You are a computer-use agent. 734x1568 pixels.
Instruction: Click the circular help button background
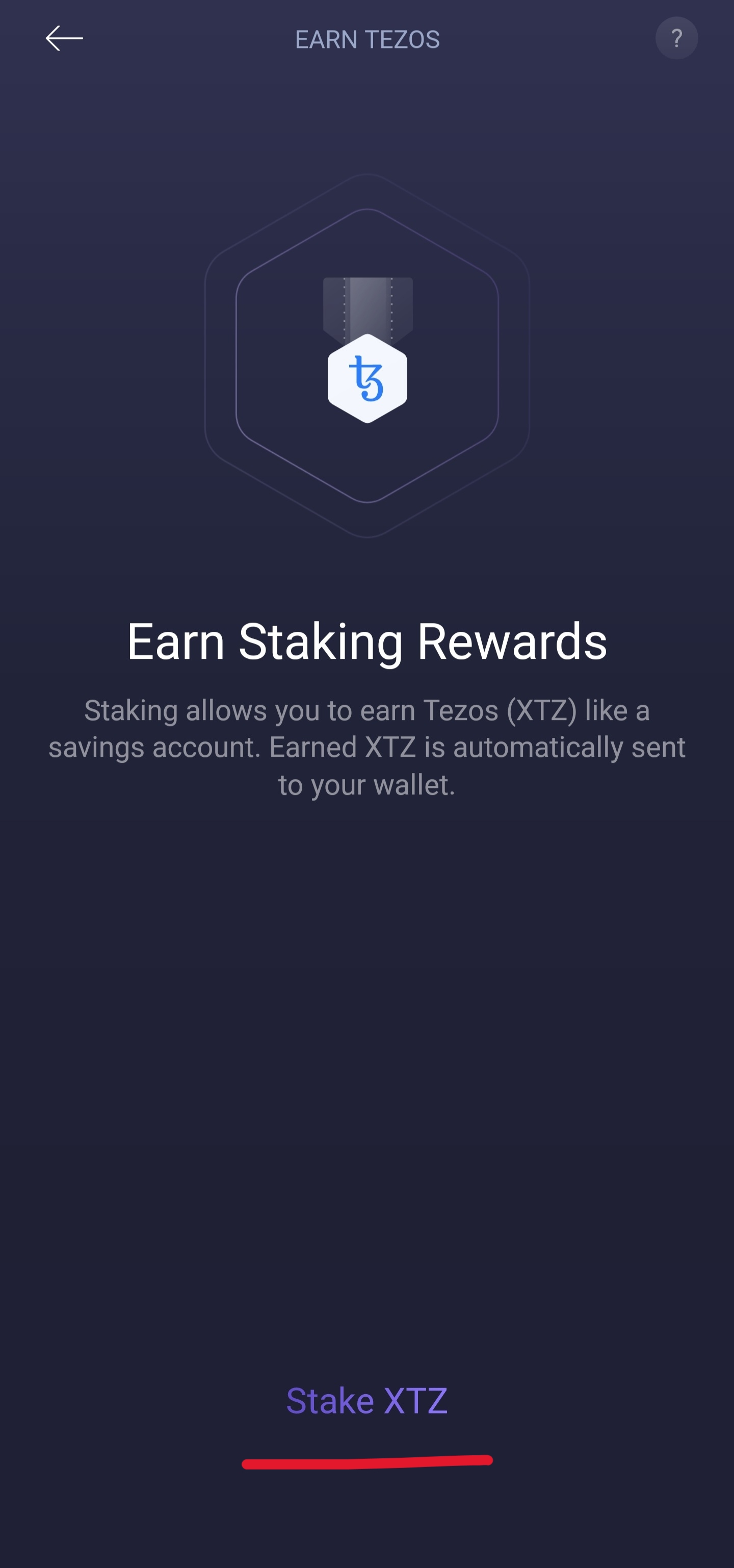pyautogui.click(x=677, y=38)
